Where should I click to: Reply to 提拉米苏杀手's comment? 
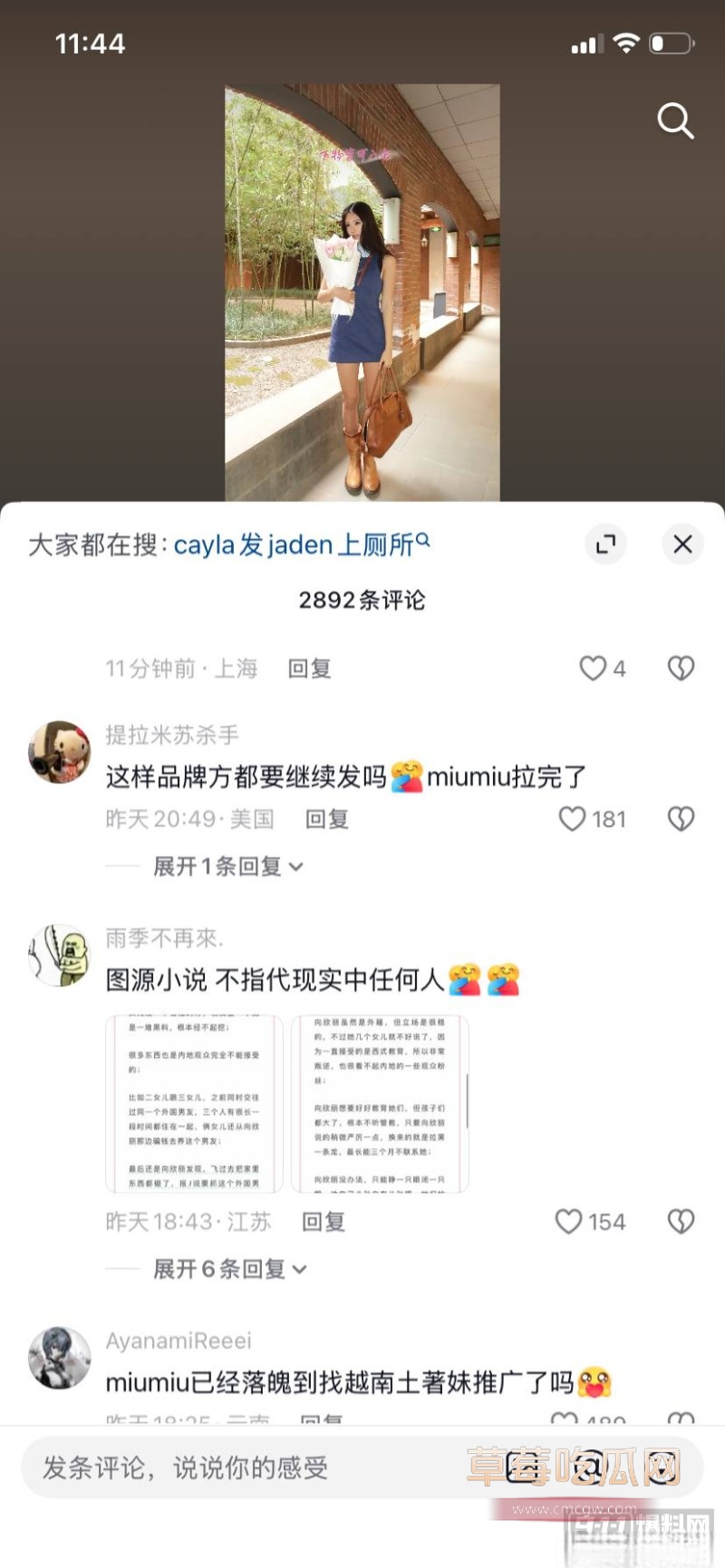click(x=327, y=819)
